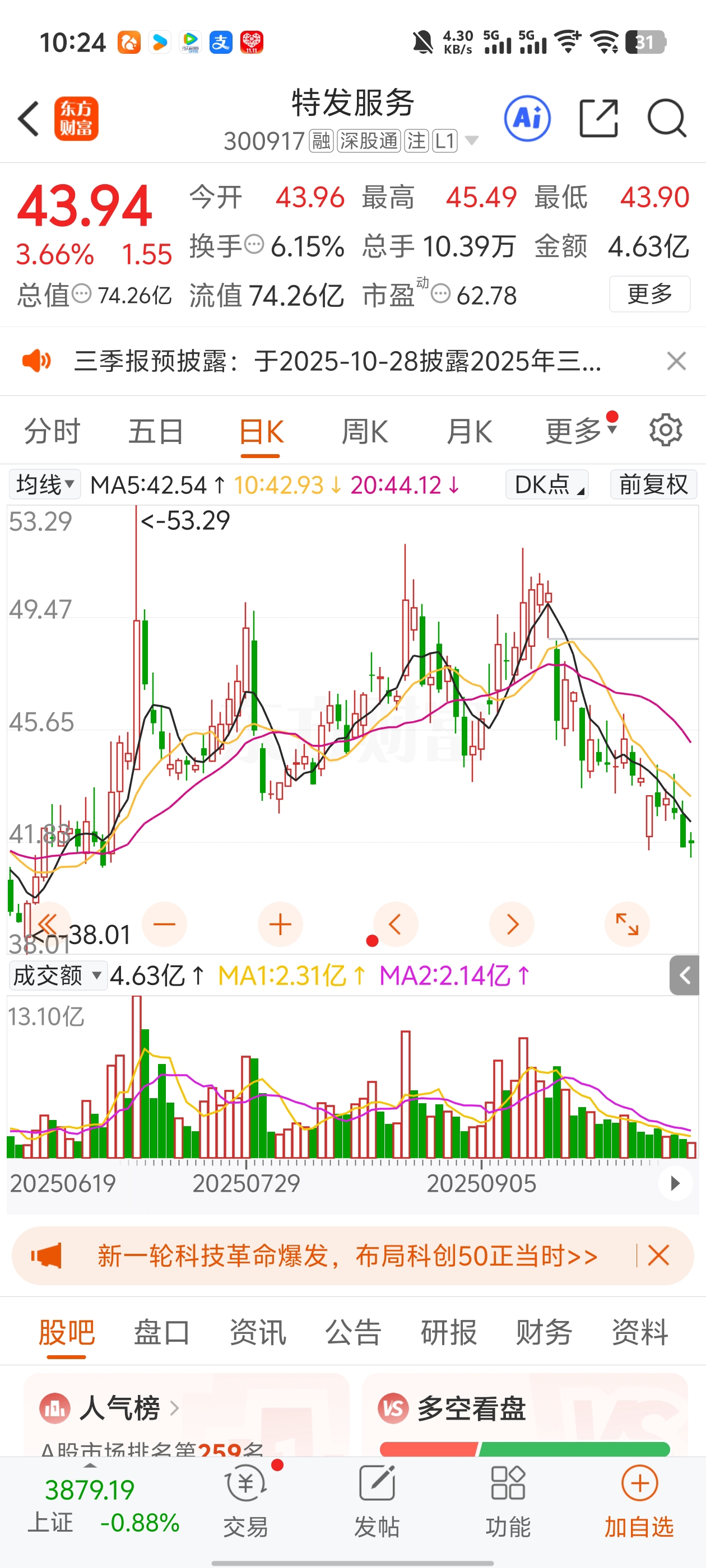Switch to 分时 chart tab

point(52,432)
